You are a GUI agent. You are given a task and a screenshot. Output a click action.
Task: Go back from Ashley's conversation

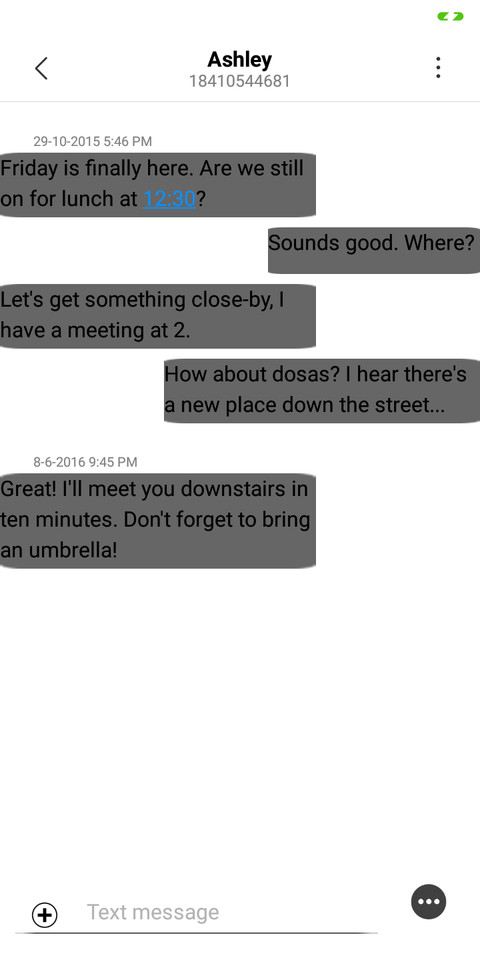coord(41,68)
